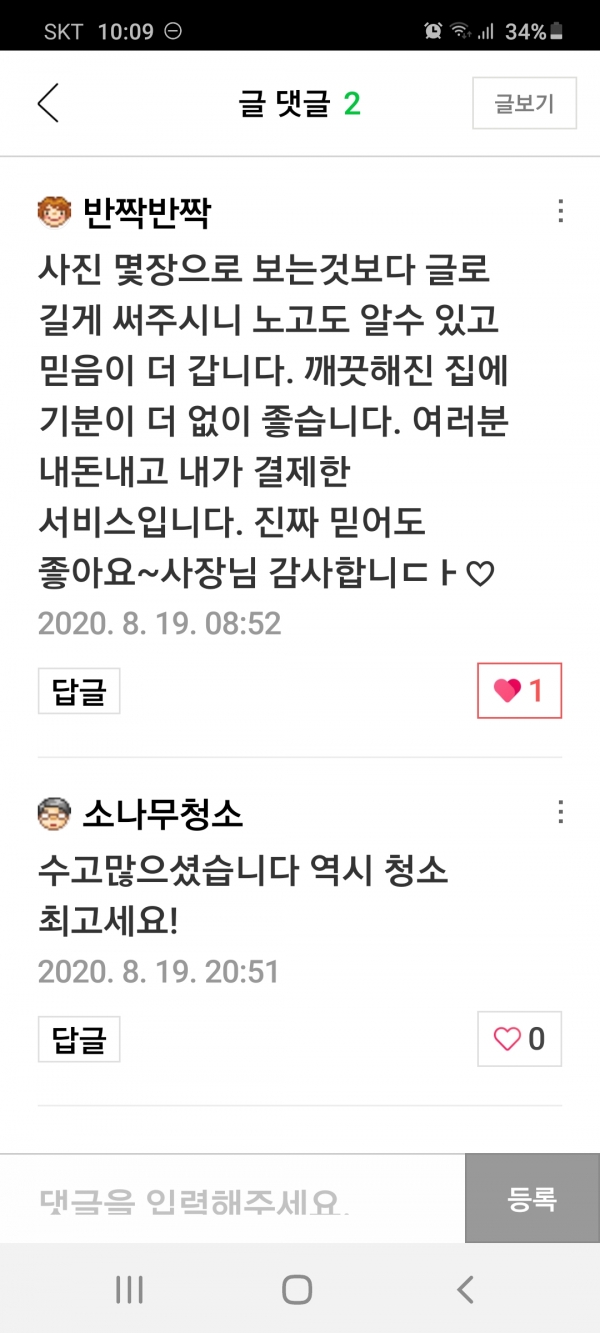Focus the comment input field
This screenshot has width=600, height=1333.
coord(232,1199)
